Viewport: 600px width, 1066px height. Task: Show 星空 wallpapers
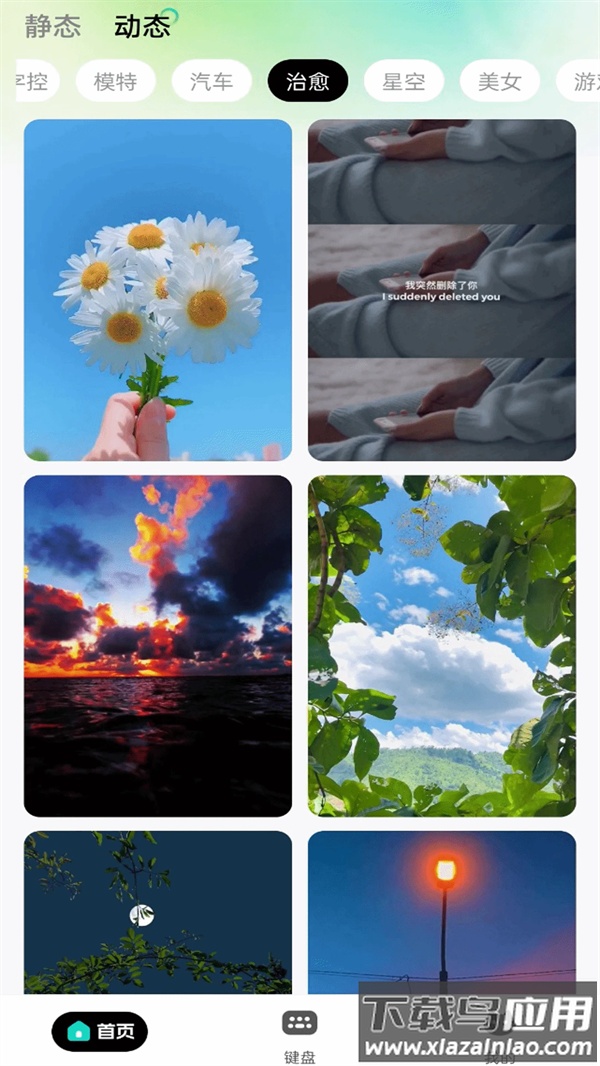(403, 81)
